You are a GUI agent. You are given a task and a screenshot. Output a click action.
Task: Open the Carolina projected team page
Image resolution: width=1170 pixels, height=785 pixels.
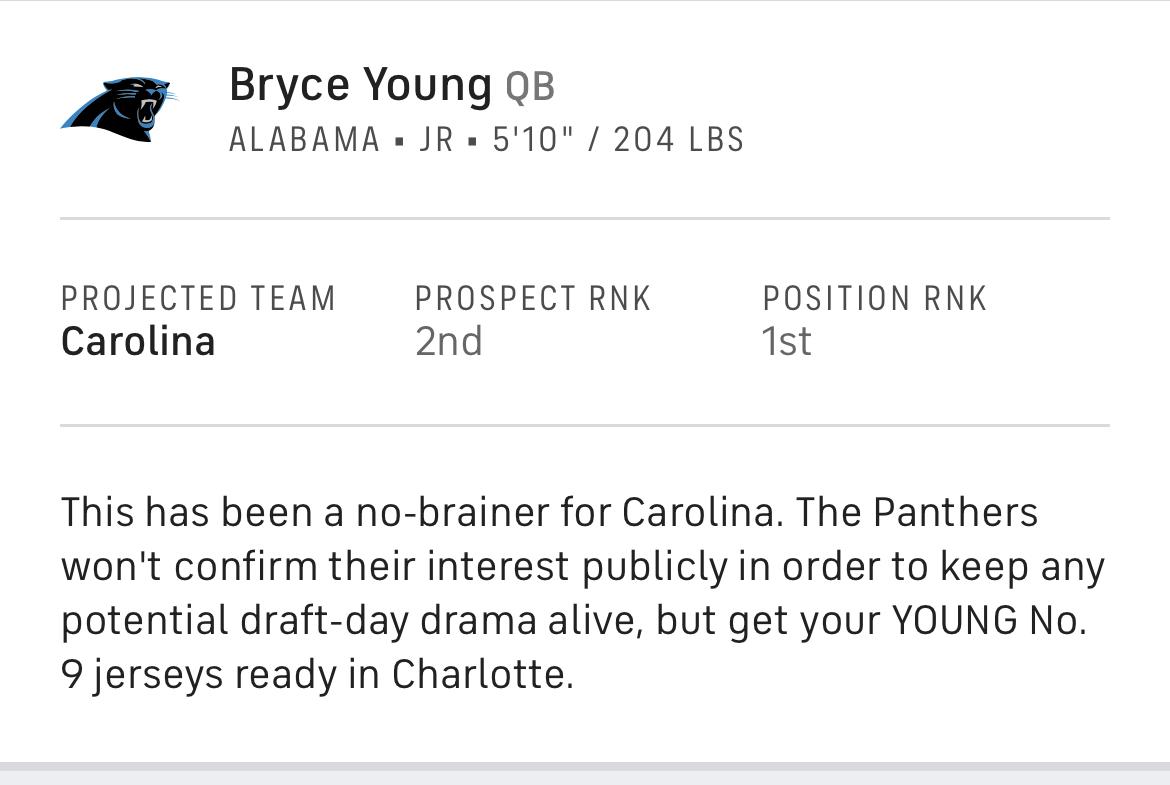tap(138, 342)
